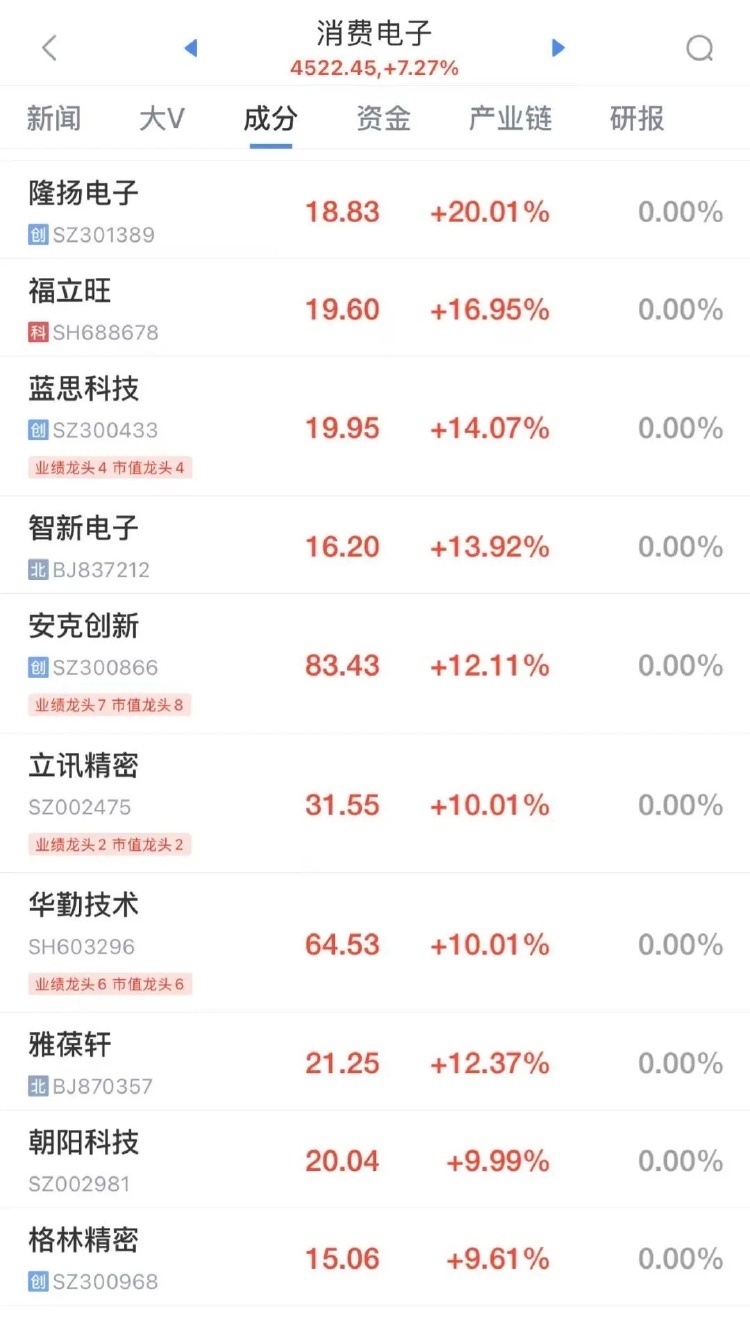
Task: Tap the search magnifier icon
Action: [699, 47]
